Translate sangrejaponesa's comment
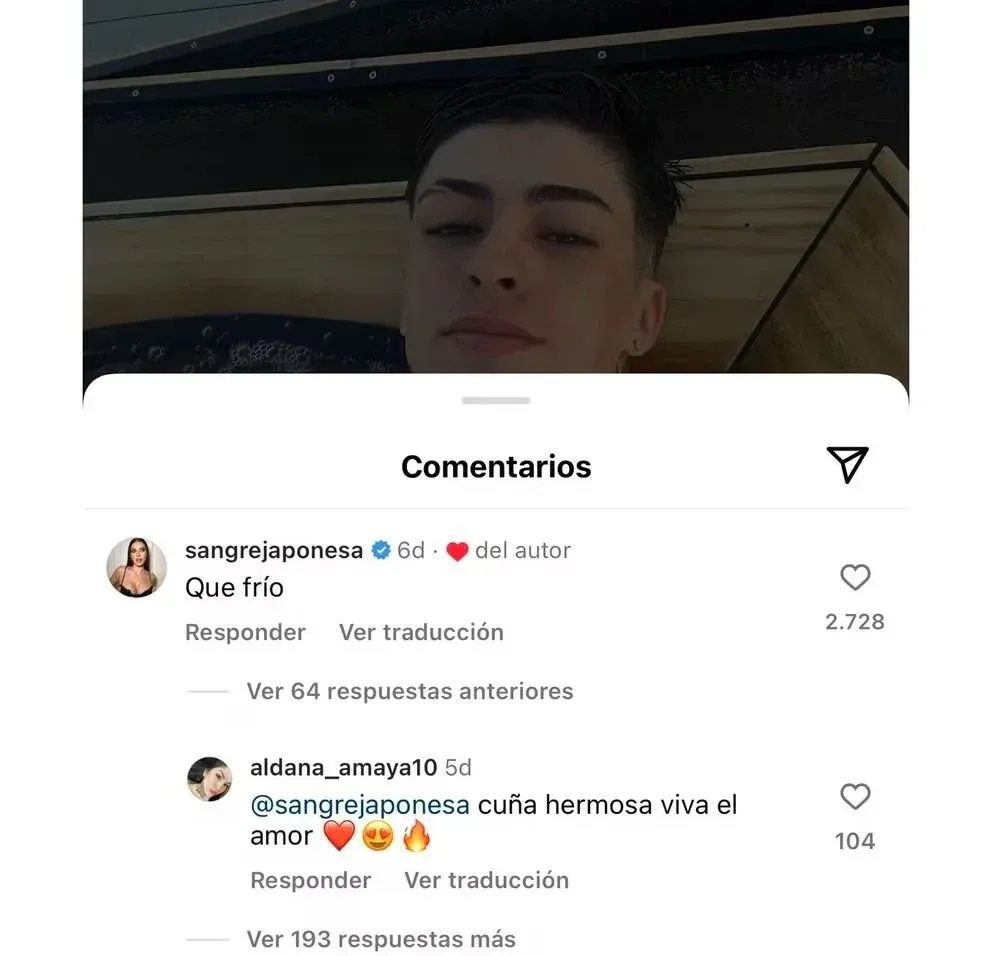992x956 pixels. pos(421,632)
